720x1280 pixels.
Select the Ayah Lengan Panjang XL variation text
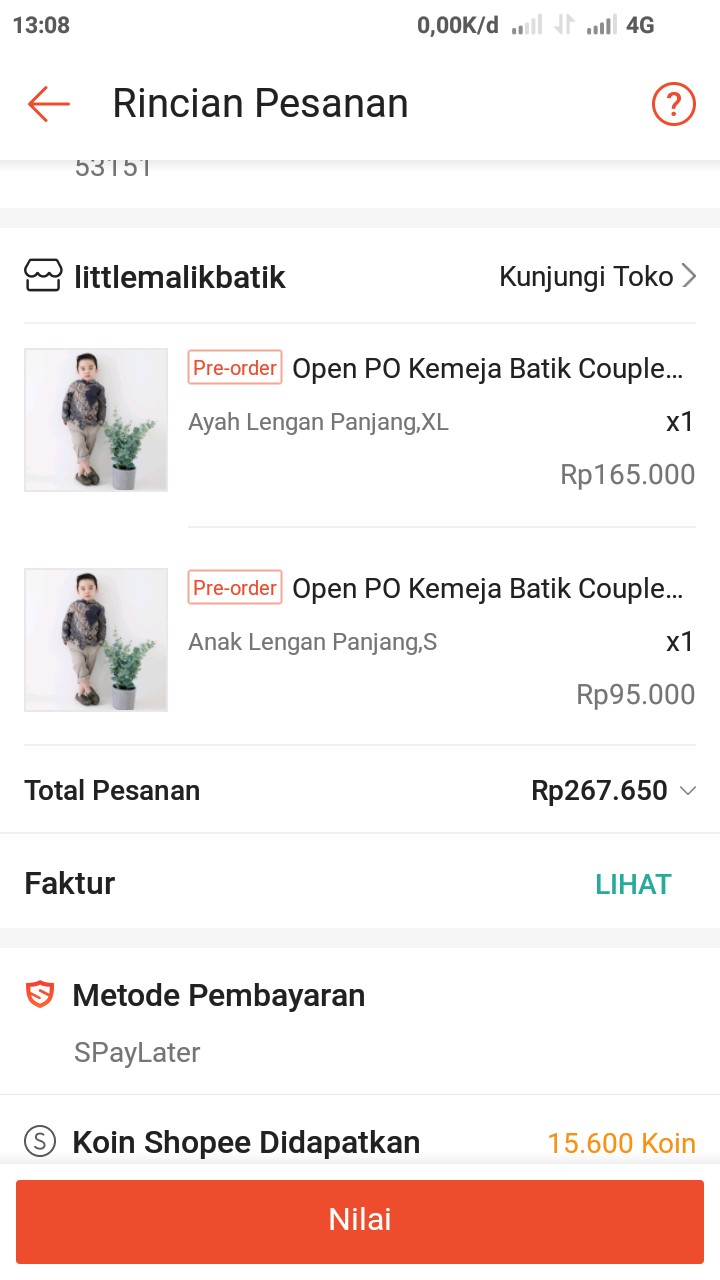(319, 421)
